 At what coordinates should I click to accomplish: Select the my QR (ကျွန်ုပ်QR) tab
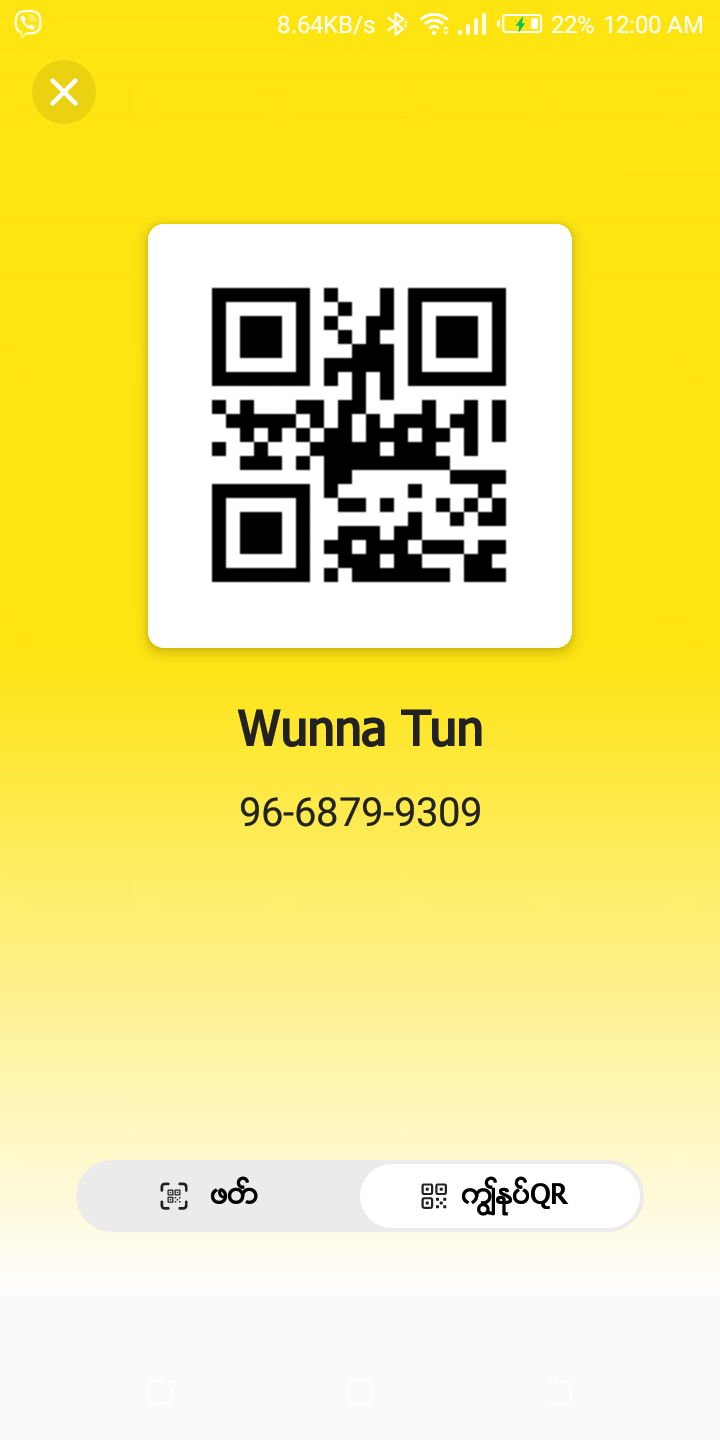(x=500, y=1196)
